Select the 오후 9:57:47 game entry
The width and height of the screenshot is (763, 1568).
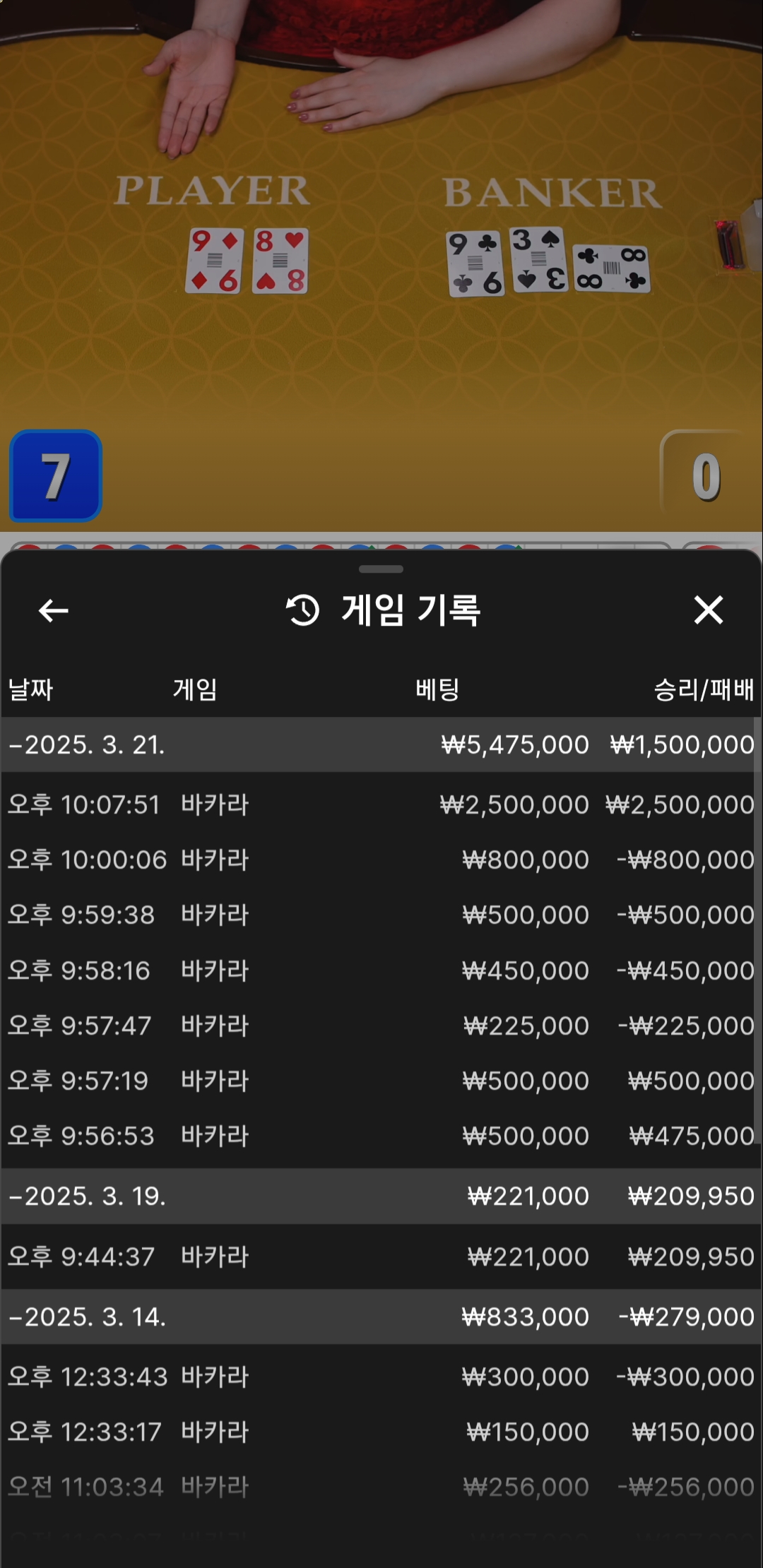pyautogui.click(x=381, y=1026)
